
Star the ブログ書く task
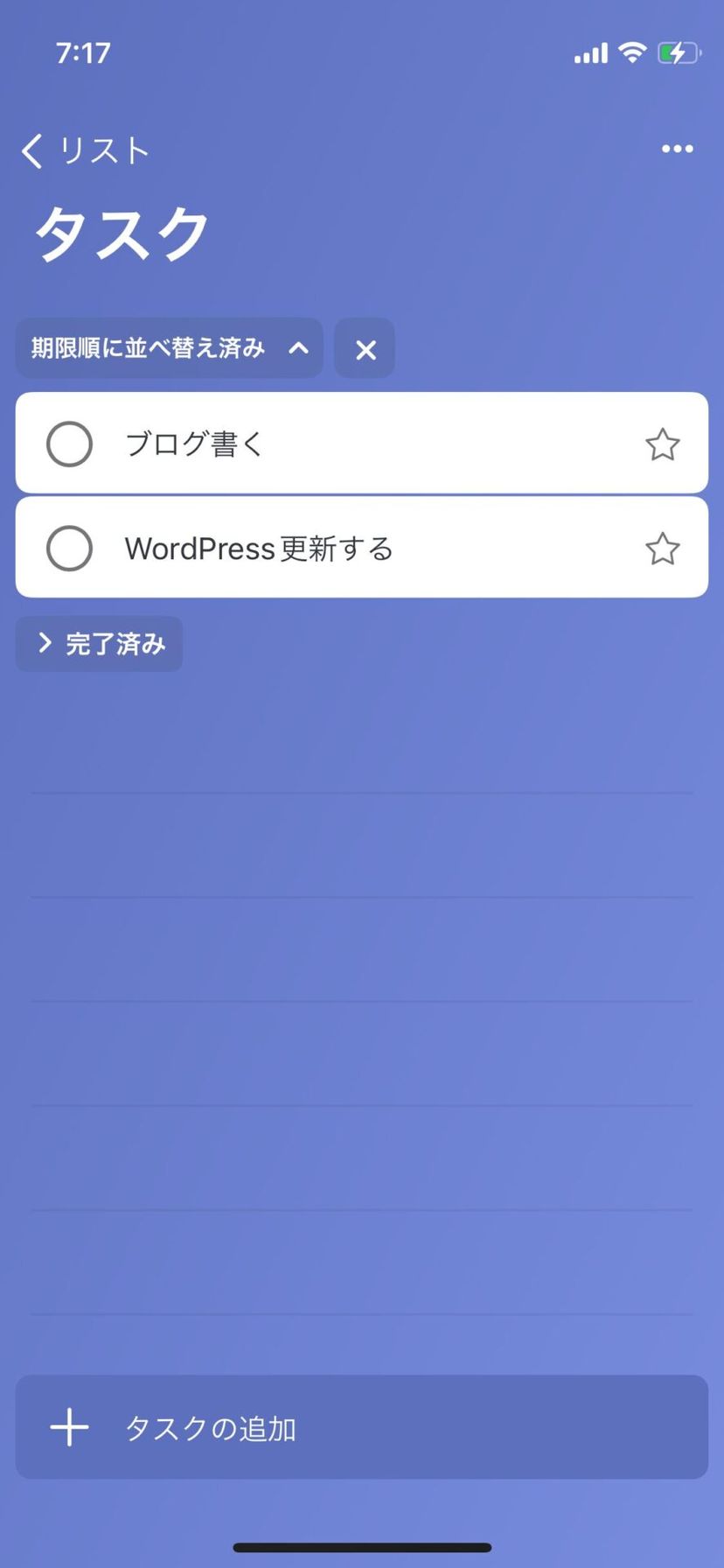662,444
